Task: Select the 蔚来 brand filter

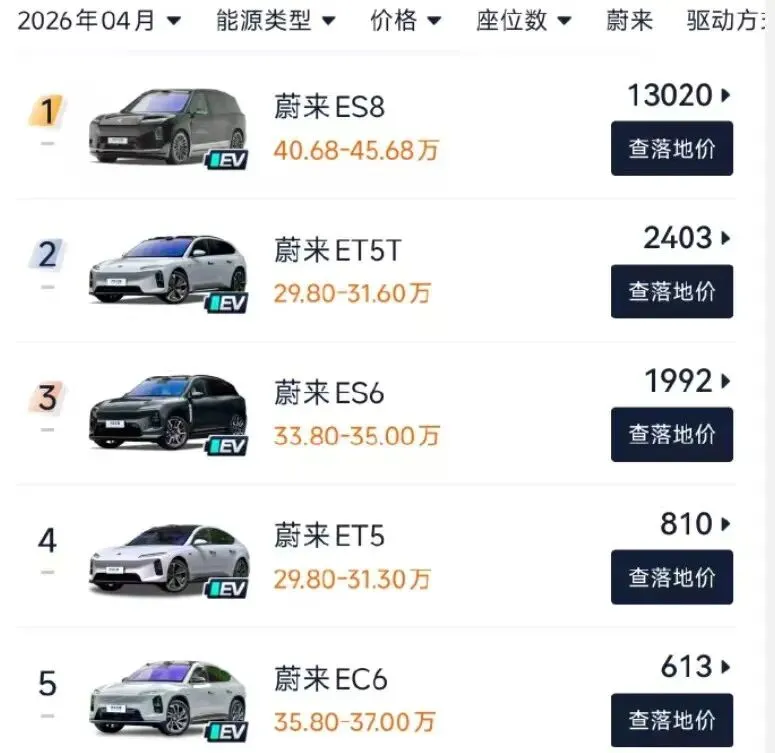Action: [629, 21]
